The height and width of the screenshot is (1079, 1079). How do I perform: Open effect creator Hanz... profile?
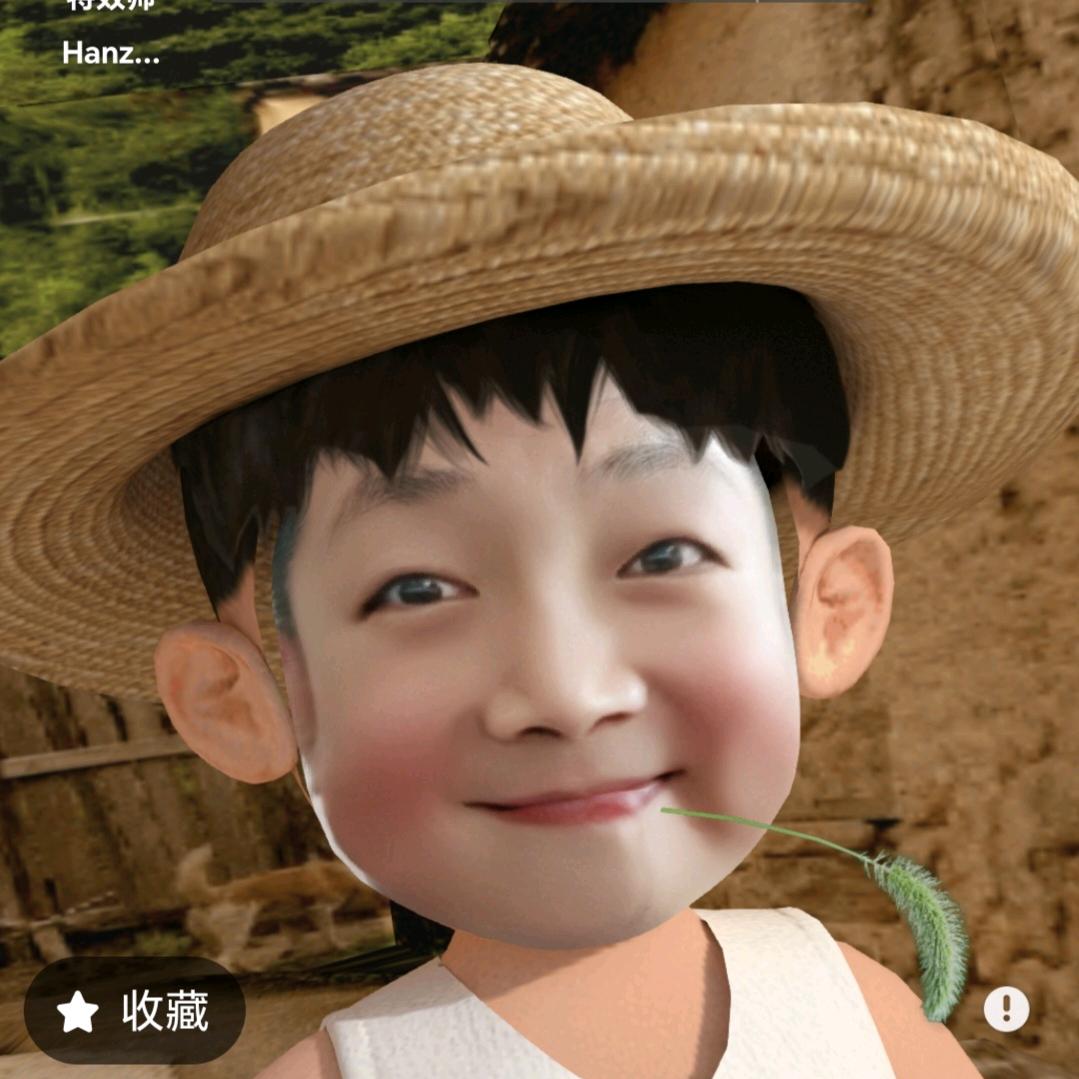click(x=111, y=52)
